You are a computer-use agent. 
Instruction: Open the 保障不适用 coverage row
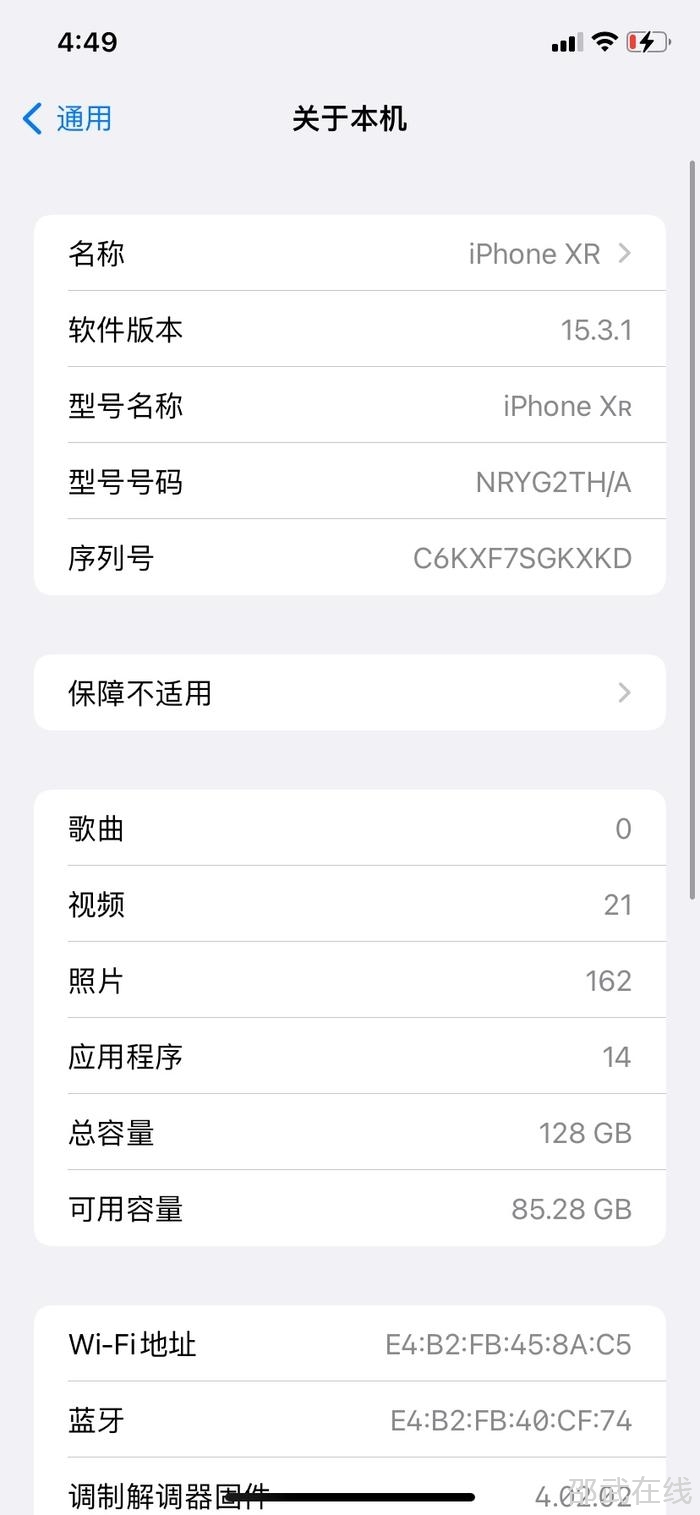350,693
